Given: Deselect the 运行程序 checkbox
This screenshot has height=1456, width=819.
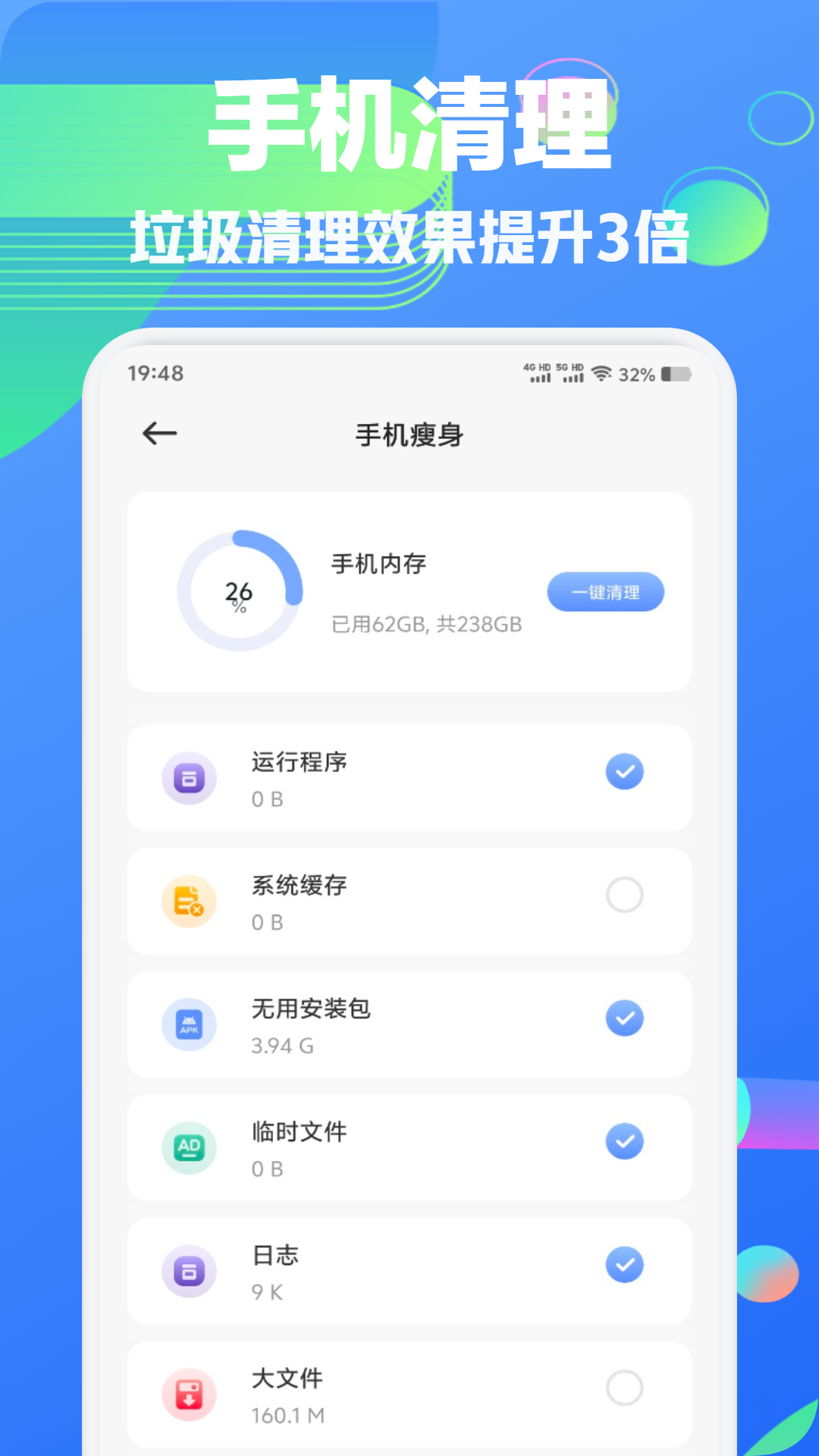Looking at the screenshot, I should (x=624, y=771).
